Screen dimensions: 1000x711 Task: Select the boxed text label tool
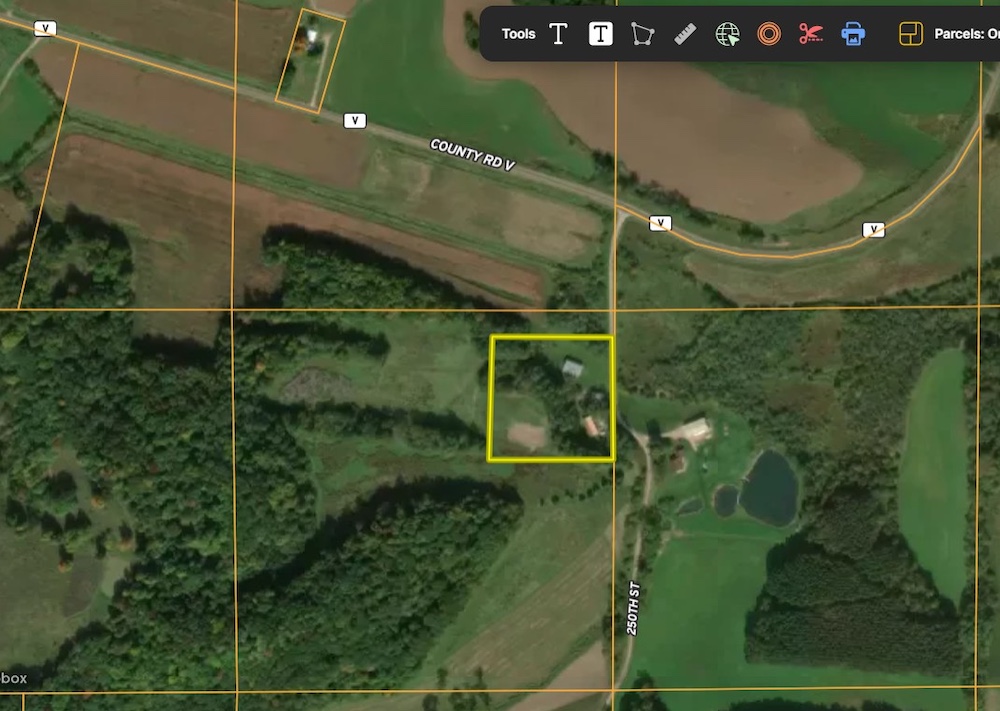600,34
